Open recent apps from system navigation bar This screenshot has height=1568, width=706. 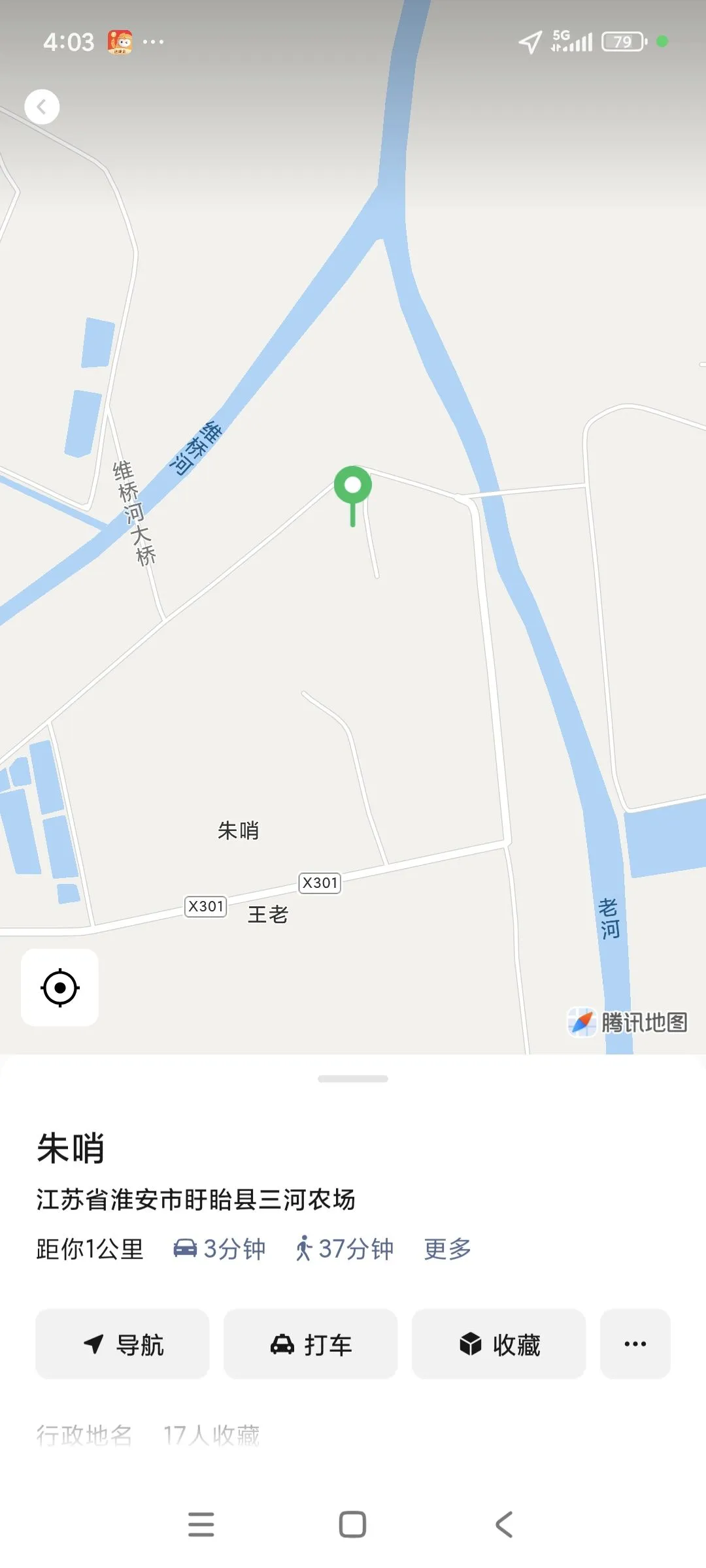[201, 1524]
